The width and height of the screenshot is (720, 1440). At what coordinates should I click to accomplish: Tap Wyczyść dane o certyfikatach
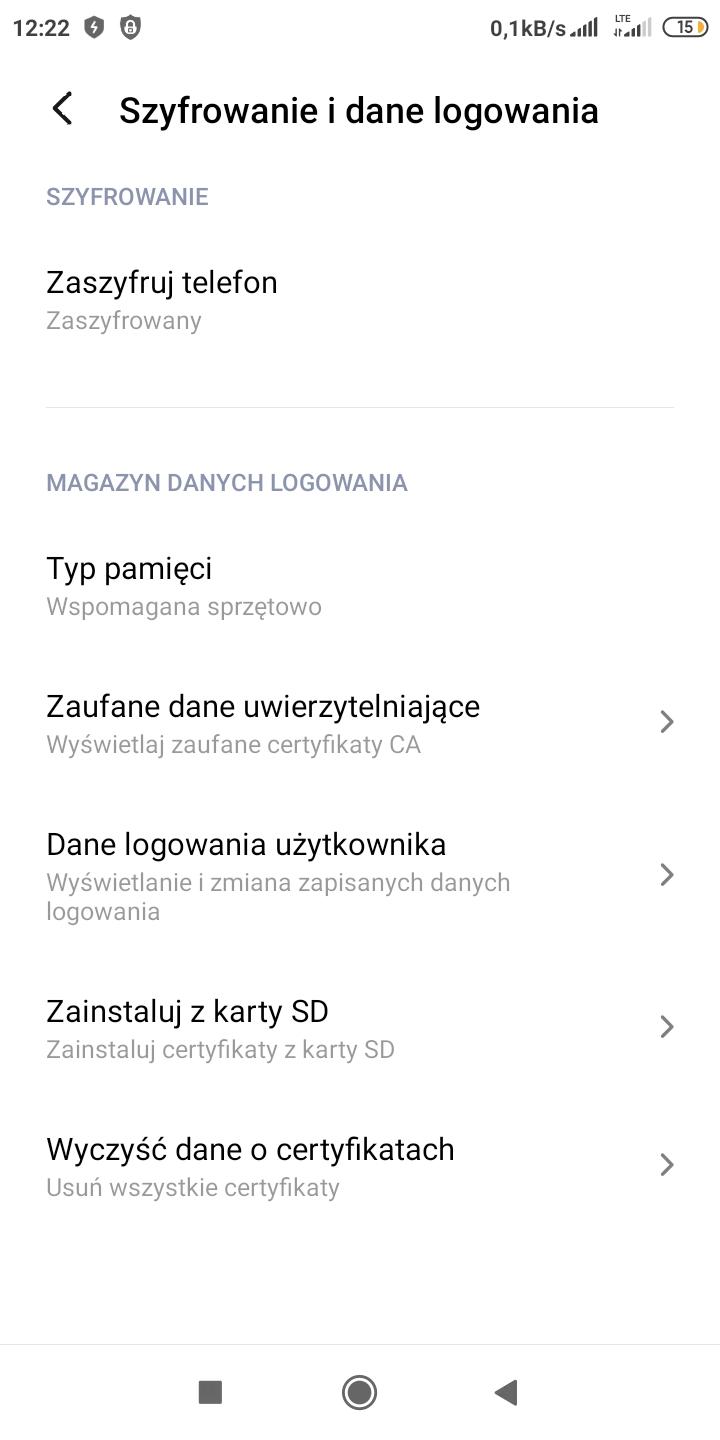360,1166
